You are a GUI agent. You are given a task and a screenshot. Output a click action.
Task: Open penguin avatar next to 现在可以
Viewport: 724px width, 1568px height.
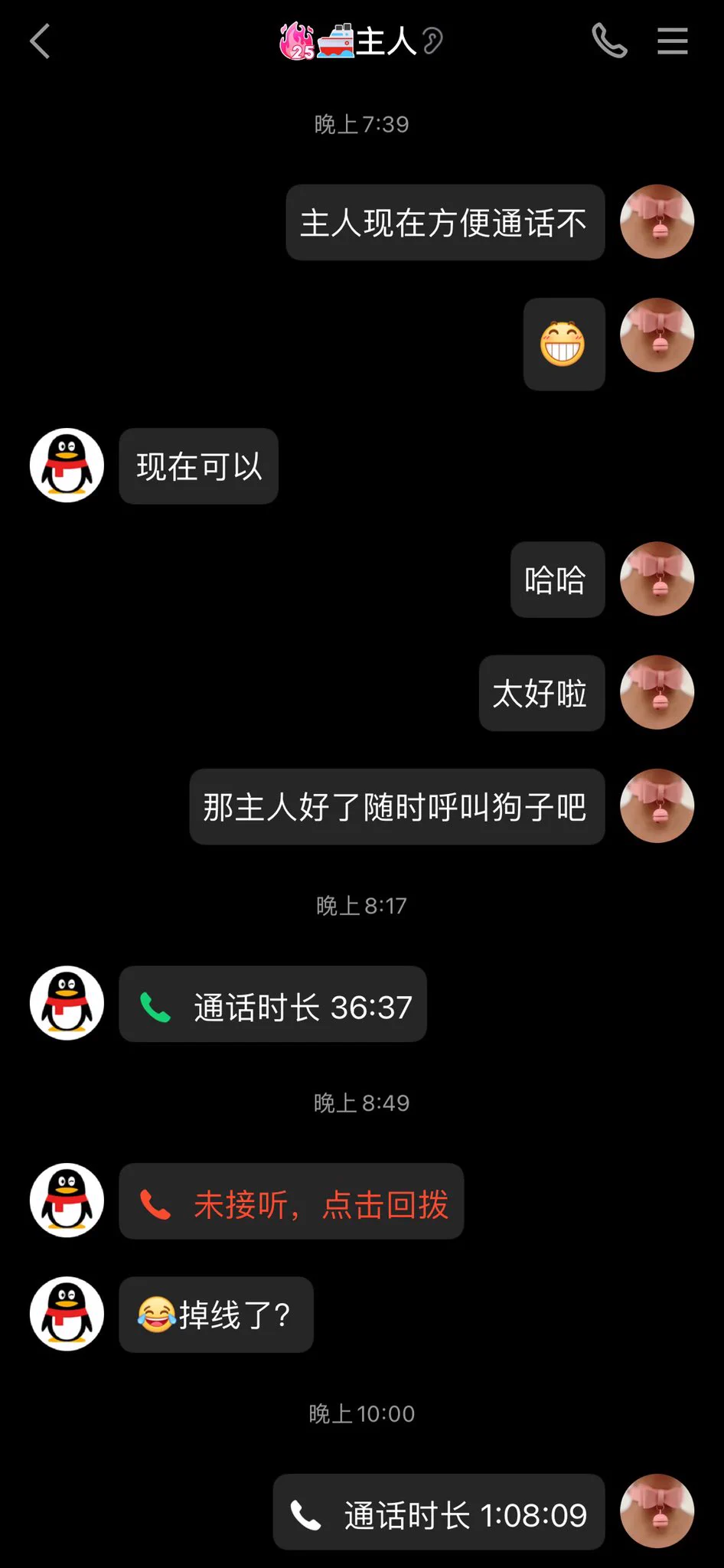[67, 465]
